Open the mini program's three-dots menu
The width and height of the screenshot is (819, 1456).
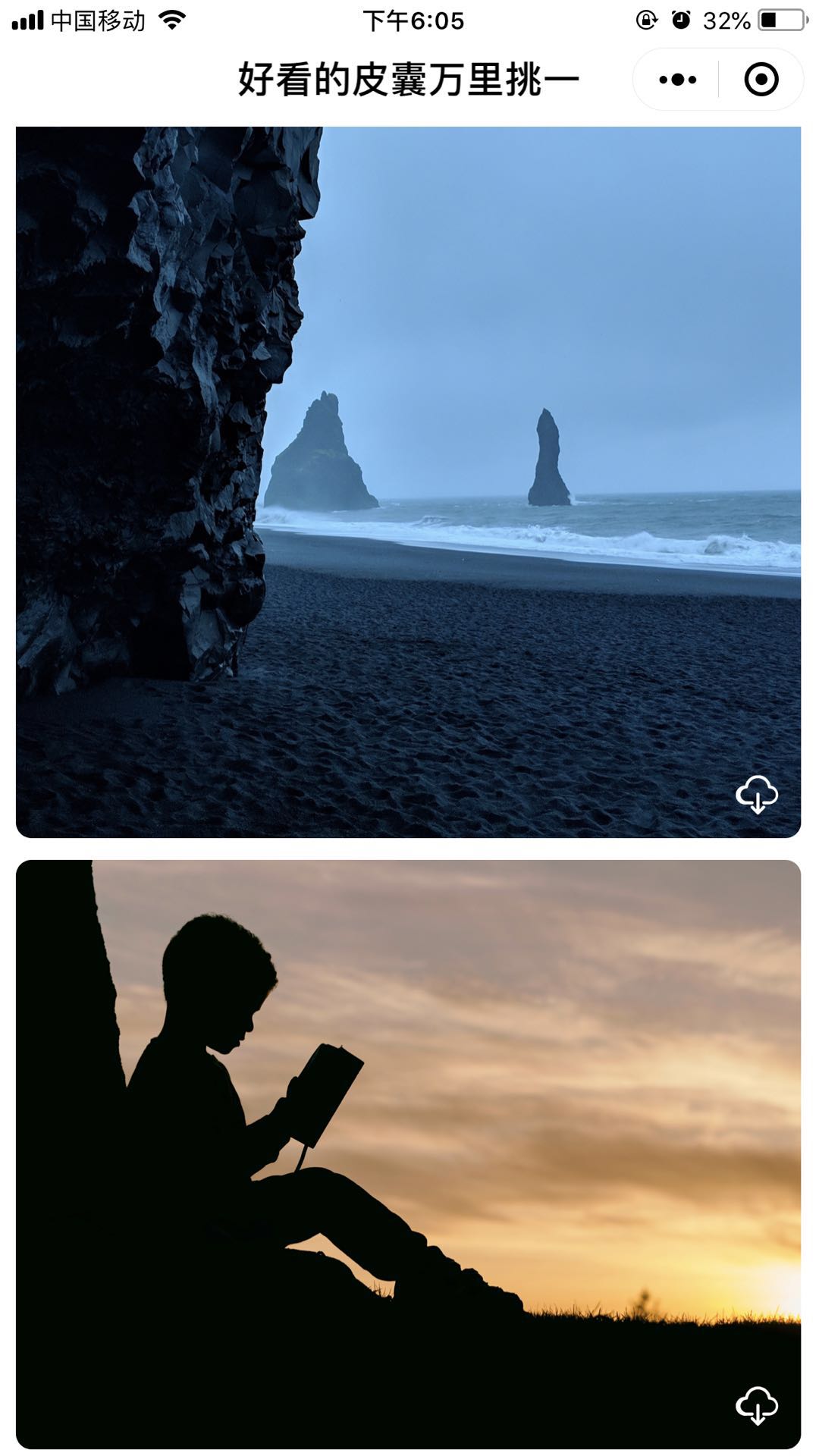pyautogui.click(x=677, y=80)
